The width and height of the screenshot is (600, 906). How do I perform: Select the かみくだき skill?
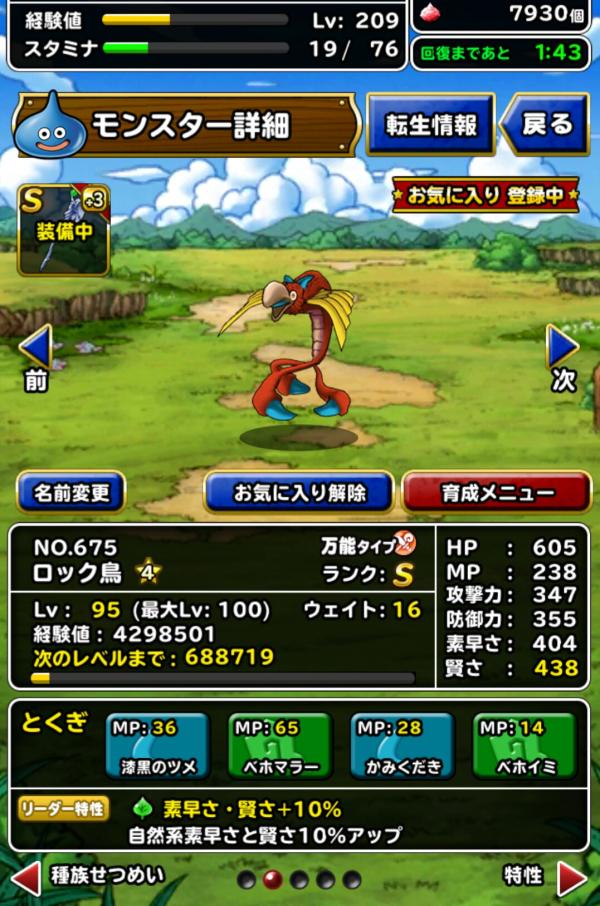tap(402, 746)
